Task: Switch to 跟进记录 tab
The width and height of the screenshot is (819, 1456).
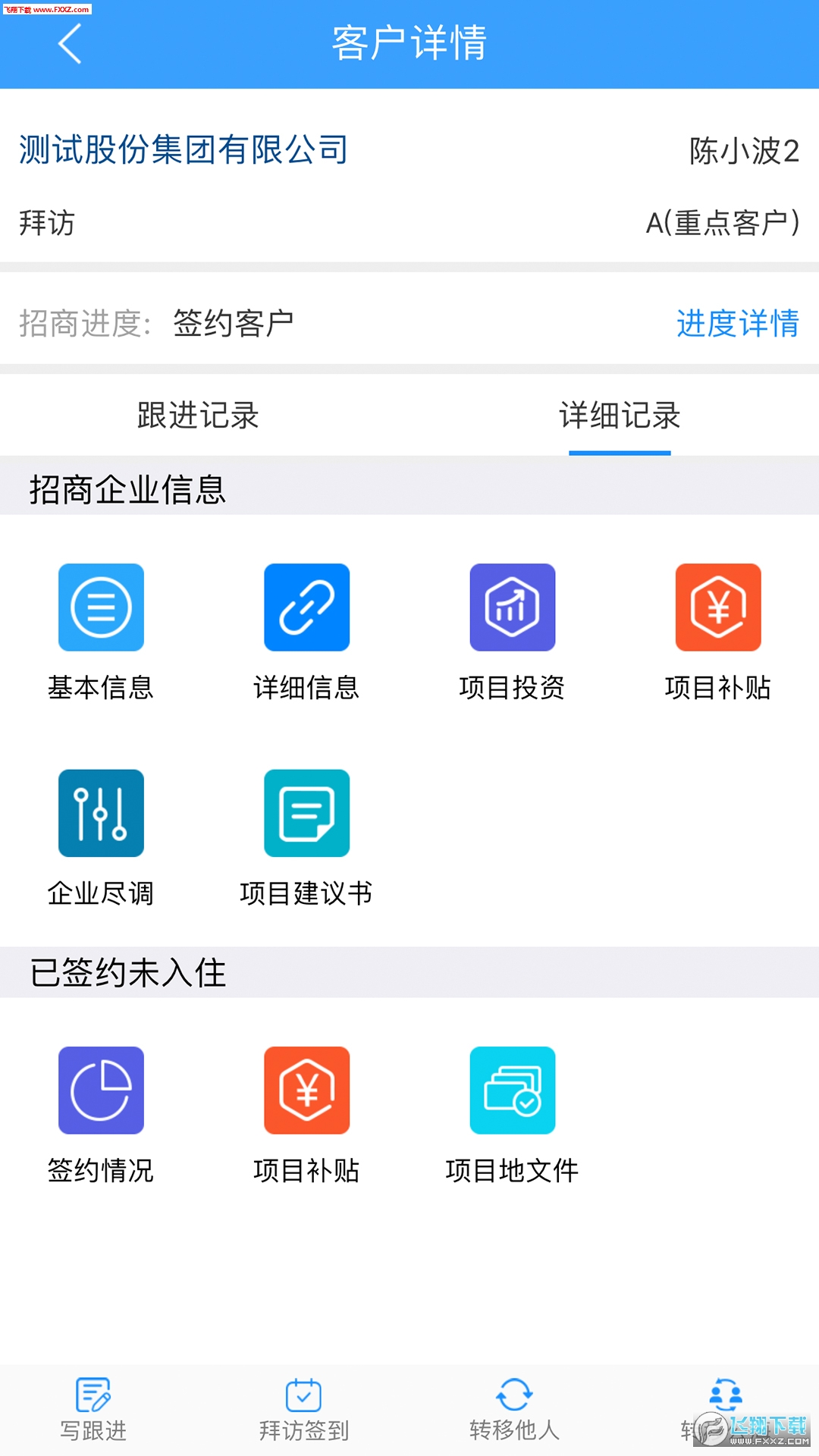Action: point(198,415)
